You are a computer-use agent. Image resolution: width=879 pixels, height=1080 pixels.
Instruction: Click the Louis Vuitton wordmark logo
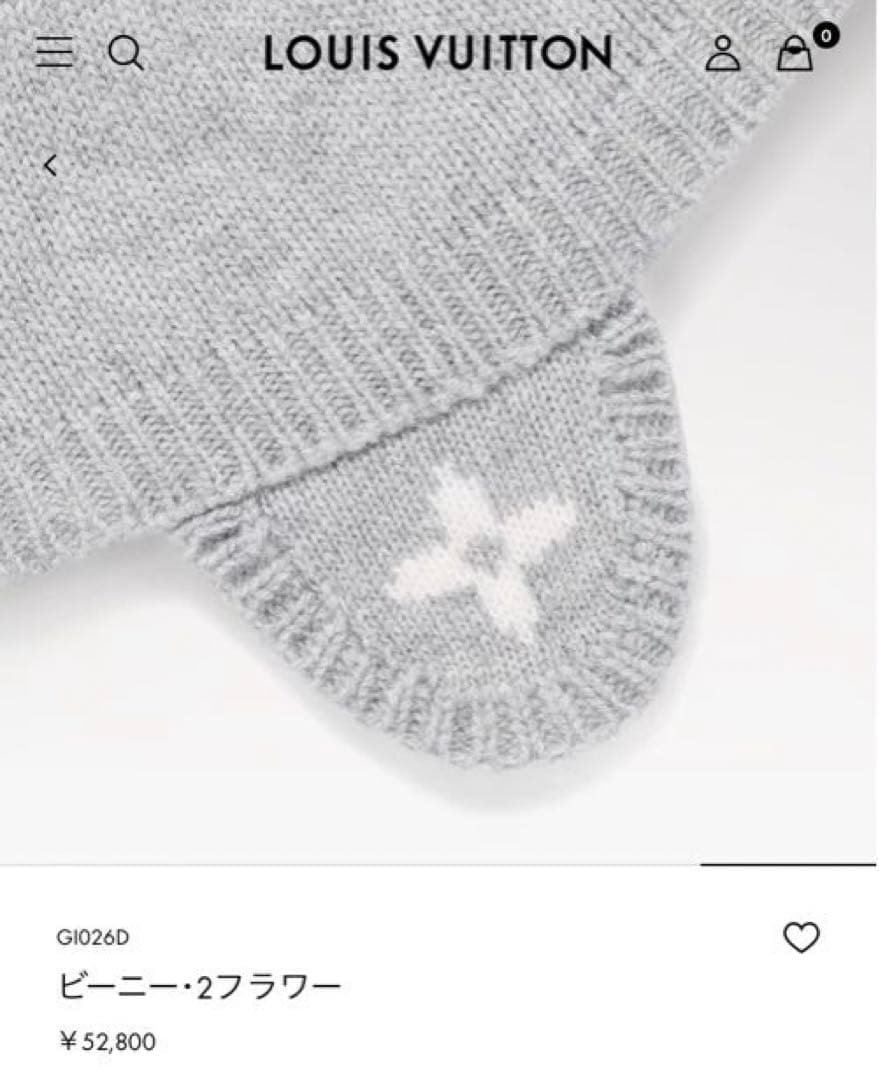pyautogui.click(x=437, y=54)
